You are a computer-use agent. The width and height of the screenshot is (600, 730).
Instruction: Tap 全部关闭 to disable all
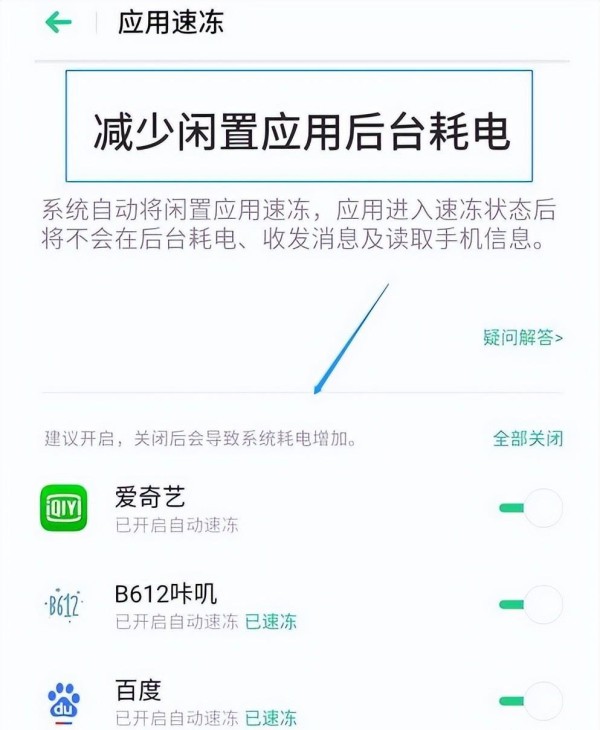[x=527, y=438]
